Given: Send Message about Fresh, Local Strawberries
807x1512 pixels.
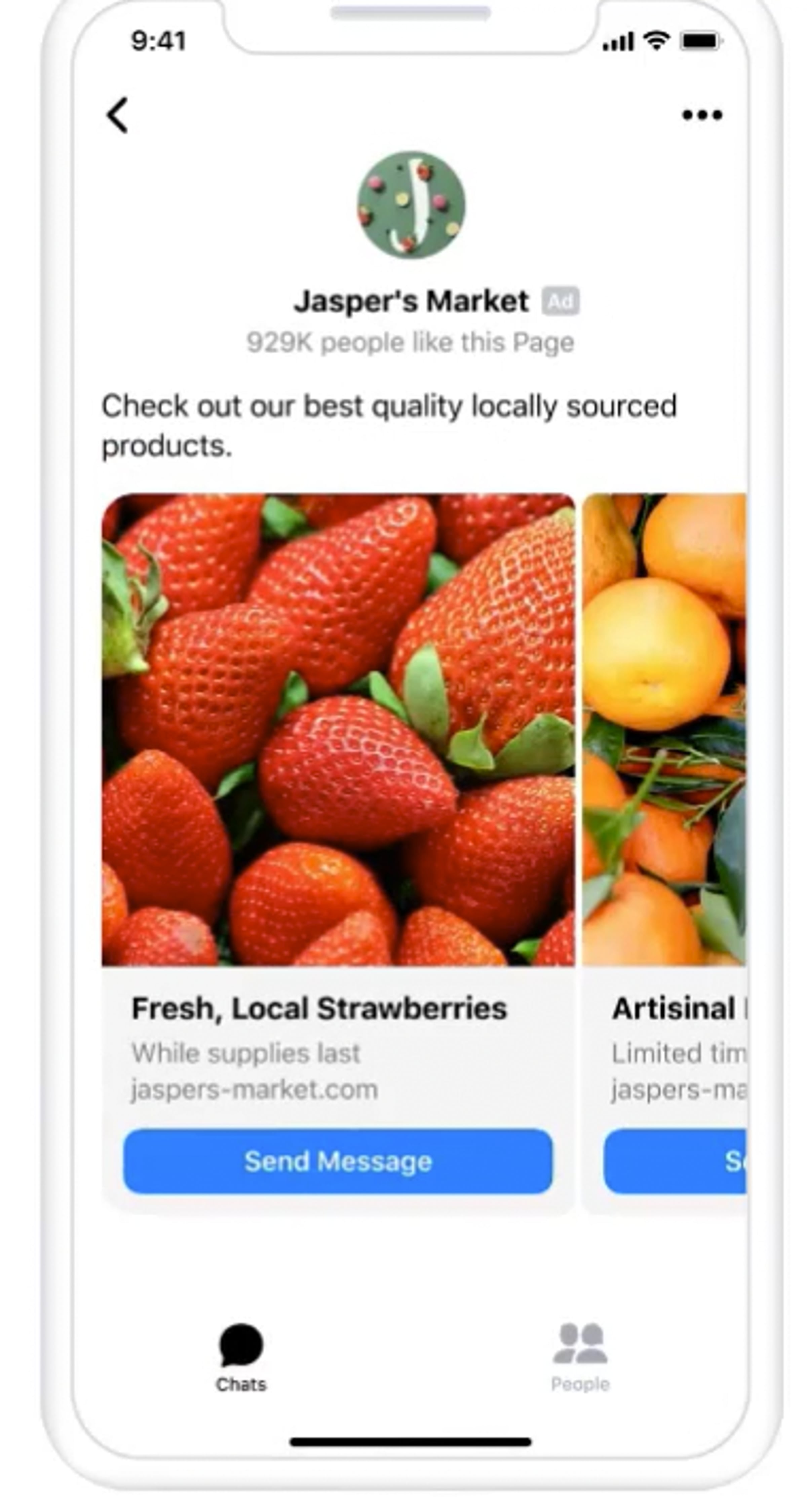Looking at the screenshot, I should (x=338, y=1161).
